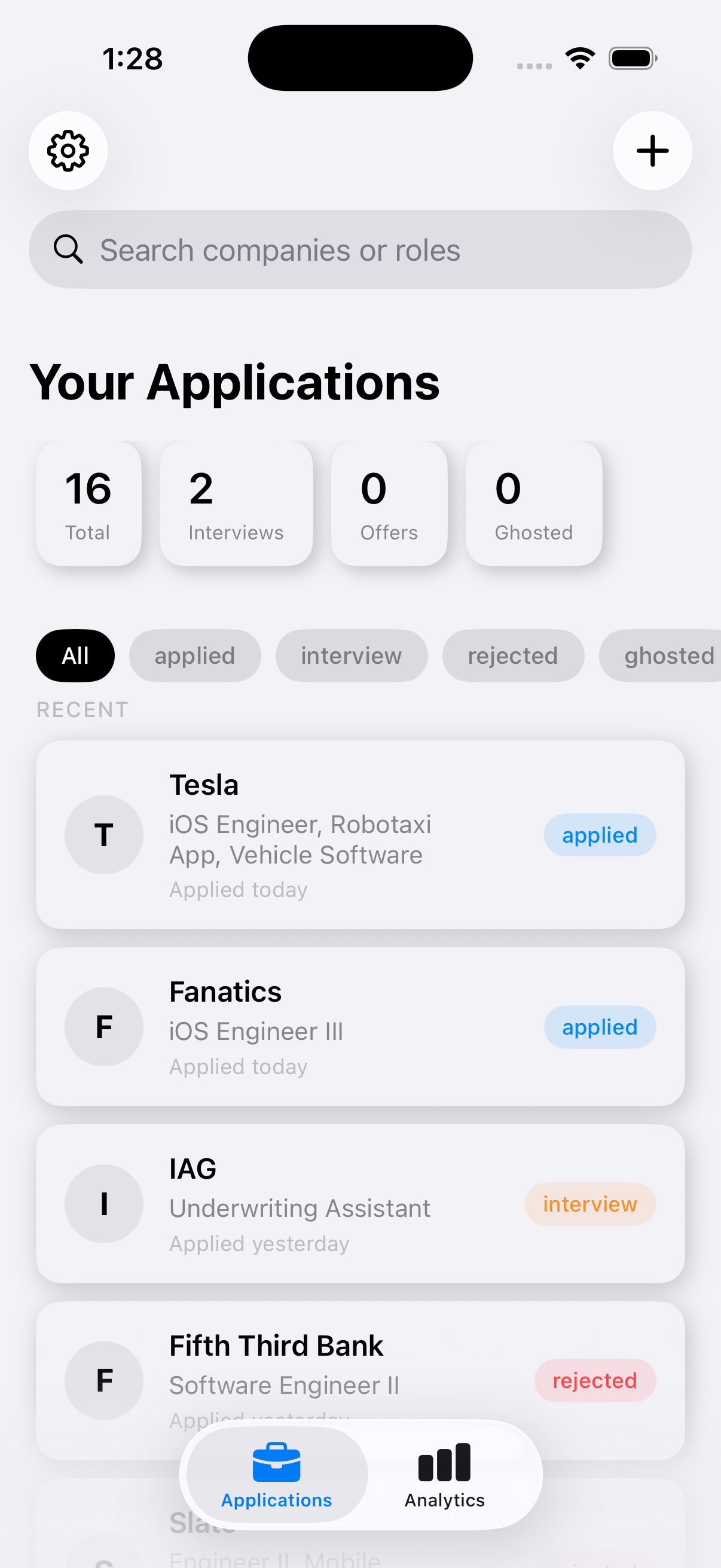
Task: Toggle the 'applied' filter chip
Action: coord(195,655)
